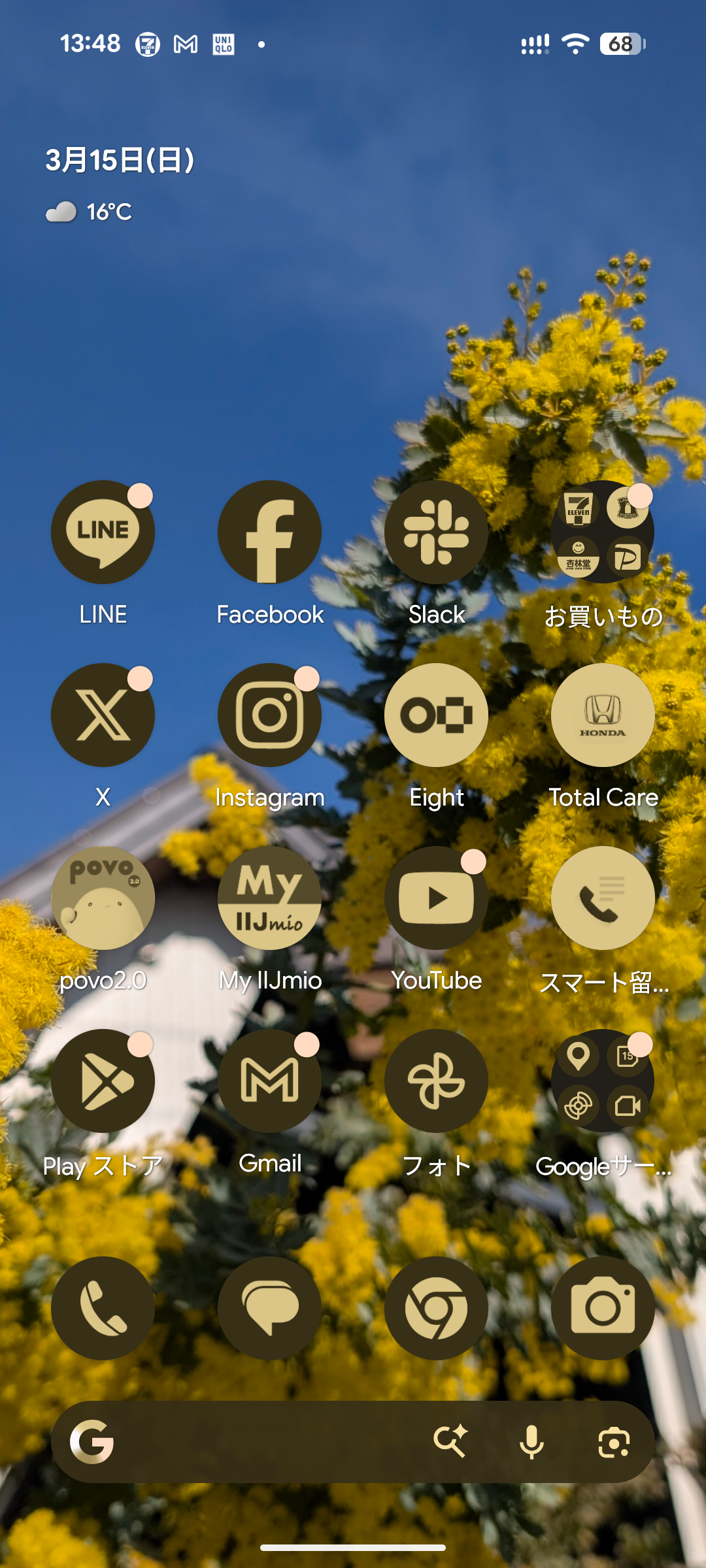Launch Facebook
This screenshot has height=1568, width=706.
(x=269, y=532)
